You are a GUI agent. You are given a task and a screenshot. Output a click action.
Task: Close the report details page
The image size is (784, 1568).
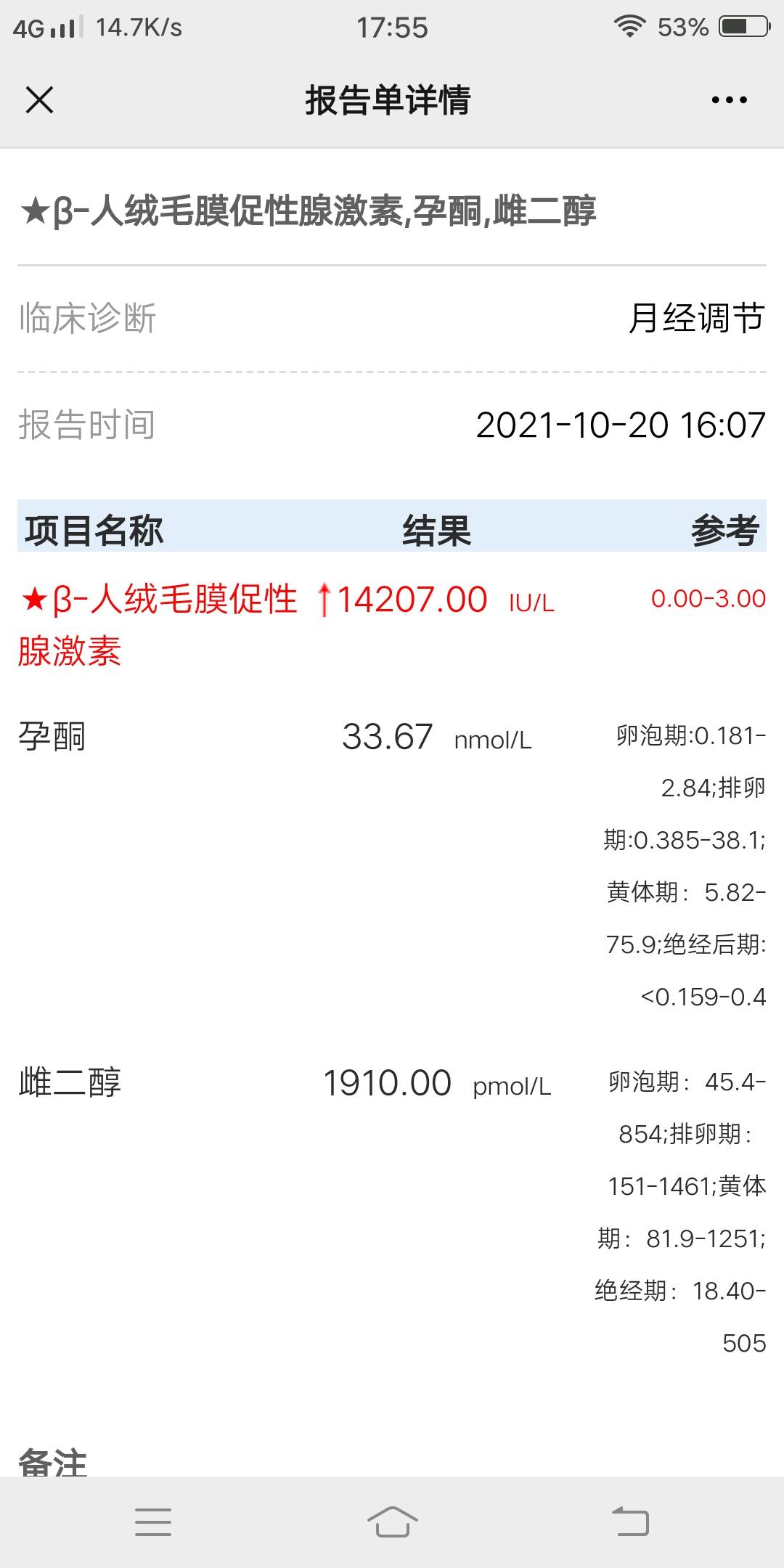[39, 100]
